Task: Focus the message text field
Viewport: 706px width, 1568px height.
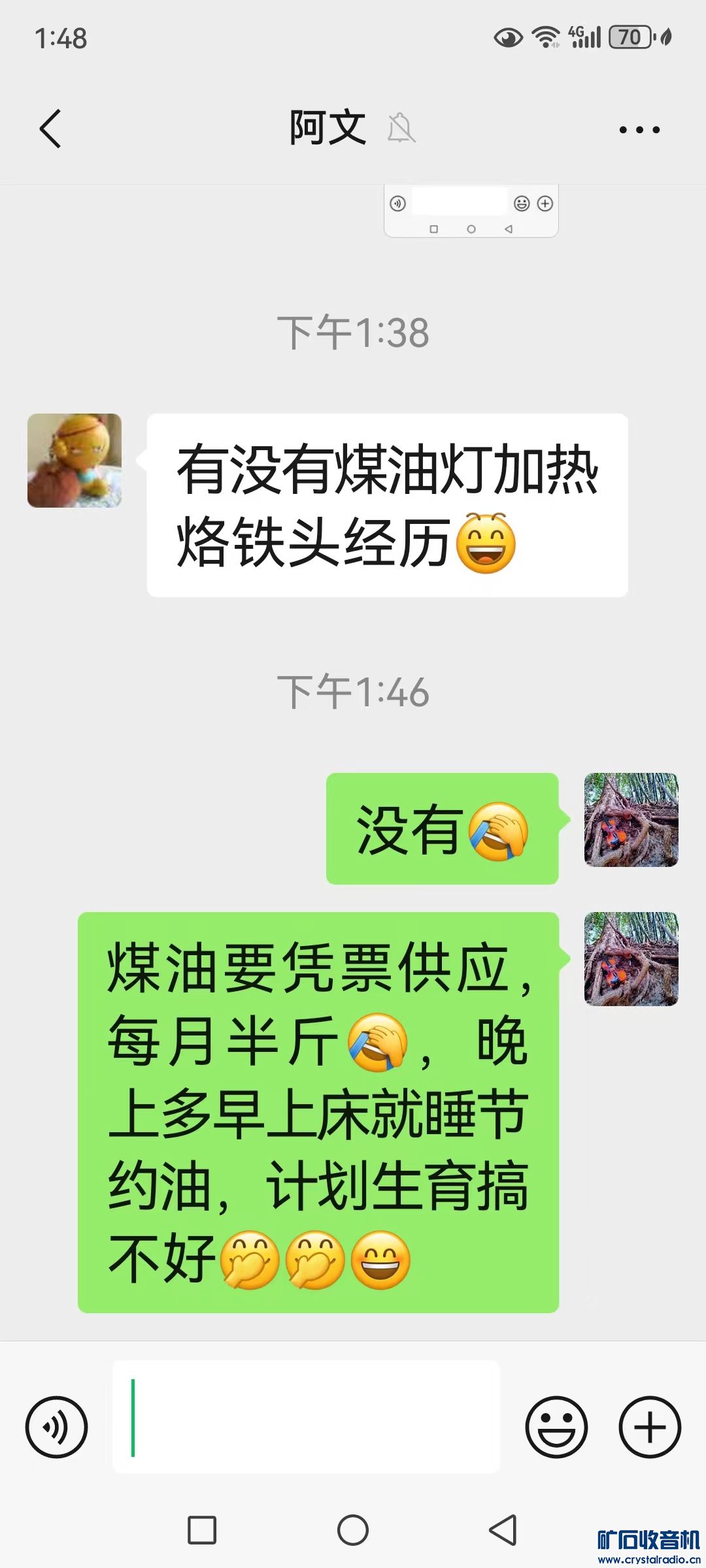Action: tap(306, 1416)
